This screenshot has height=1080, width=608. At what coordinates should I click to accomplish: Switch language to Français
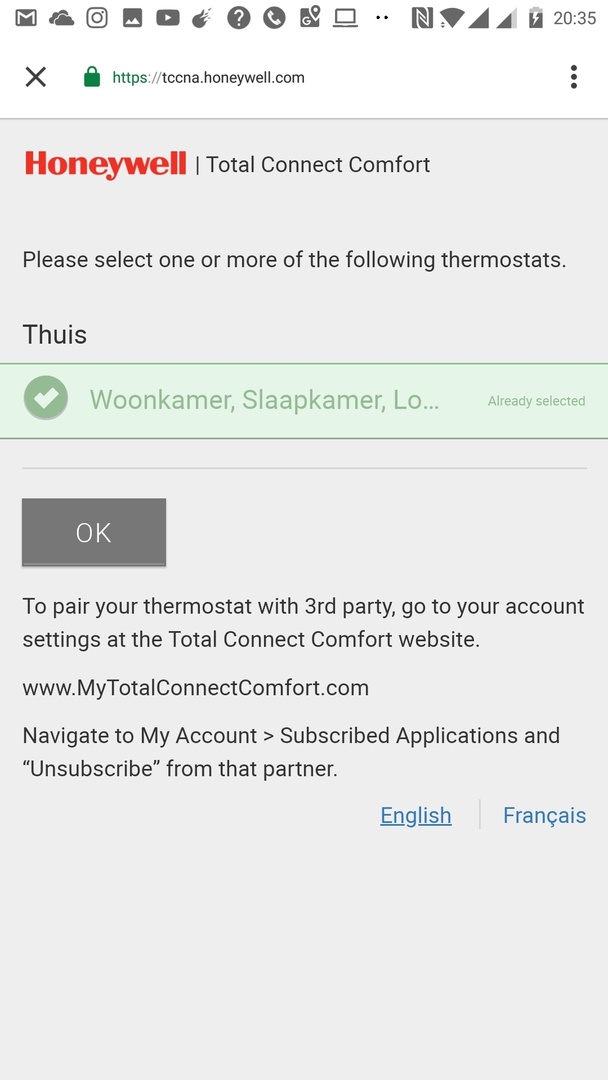(544, 815)
